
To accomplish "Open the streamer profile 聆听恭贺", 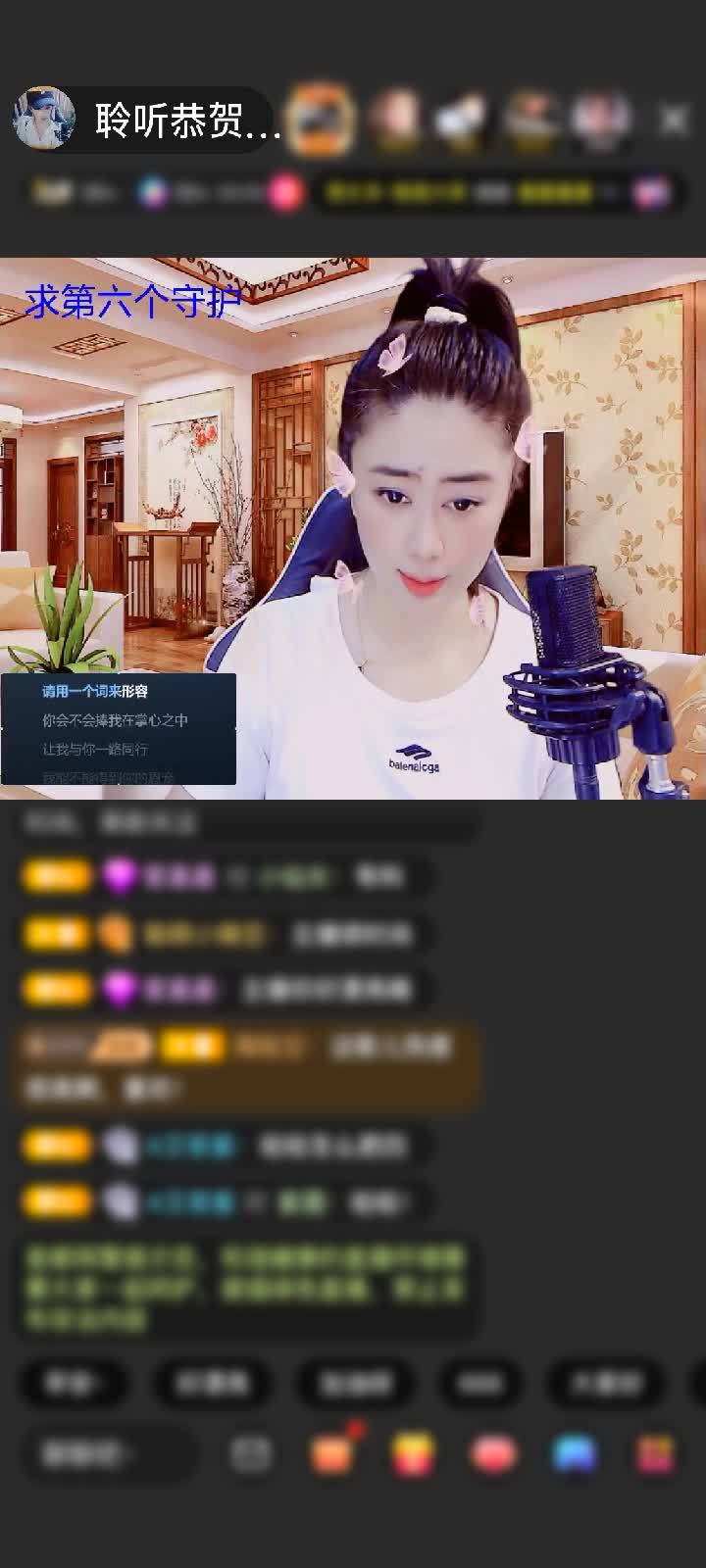I will [x=147, y=121].
